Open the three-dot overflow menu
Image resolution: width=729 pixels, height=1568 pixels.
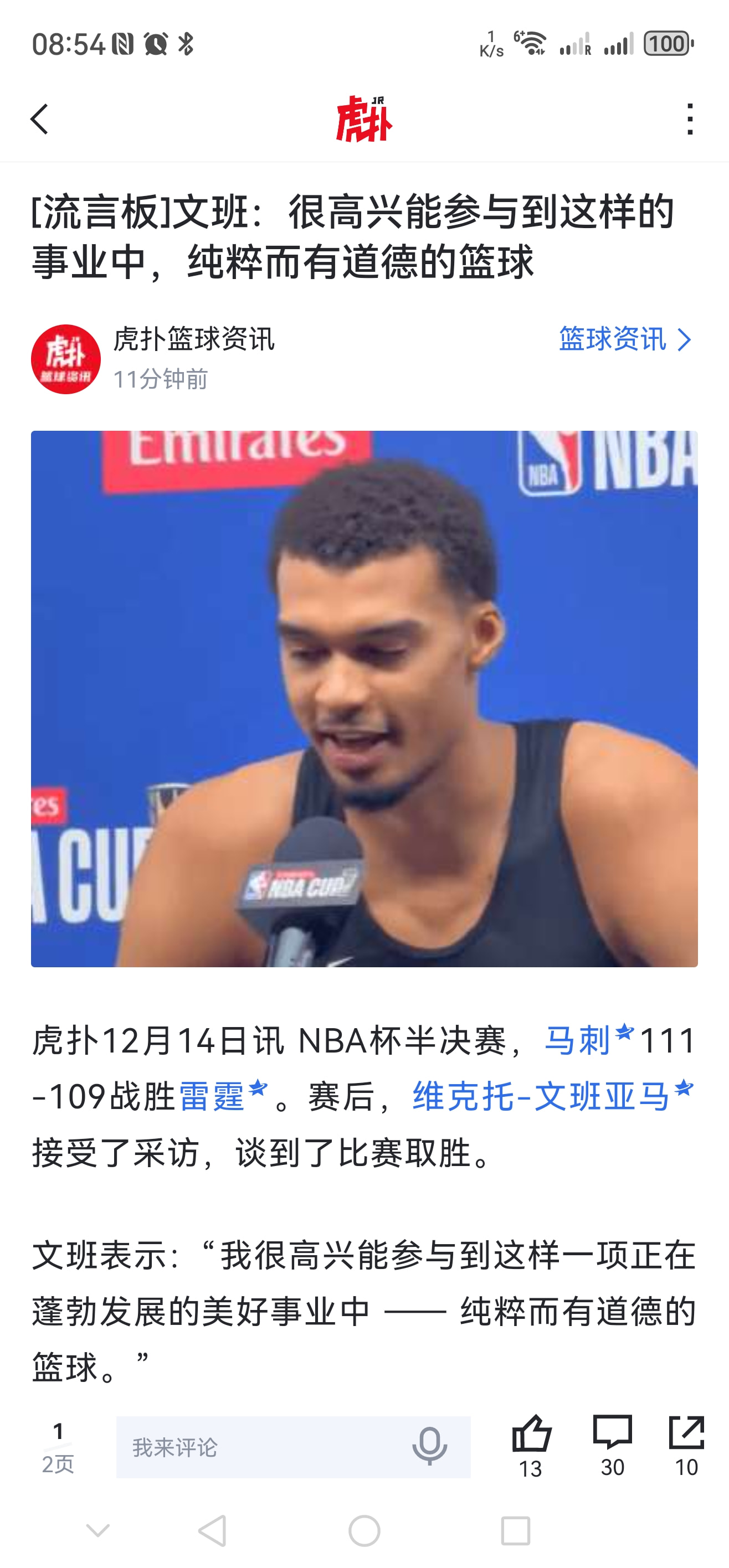pyautogui.click(x=689, y=118)
